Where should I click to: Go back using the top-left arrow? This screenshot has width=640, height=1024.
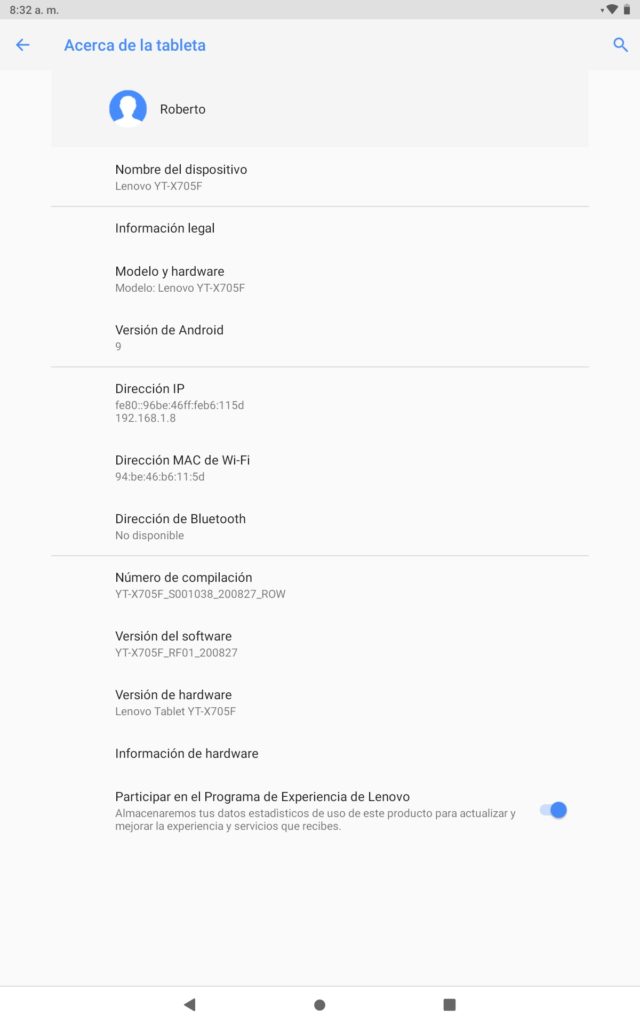[23, 45]
